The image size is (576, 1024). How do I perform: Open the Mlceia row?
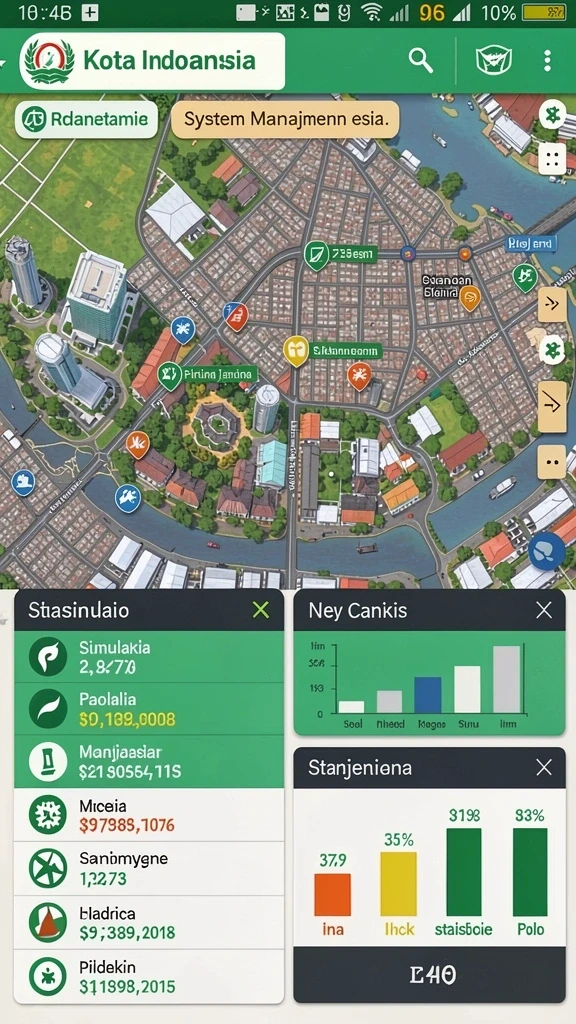[149, 815]
